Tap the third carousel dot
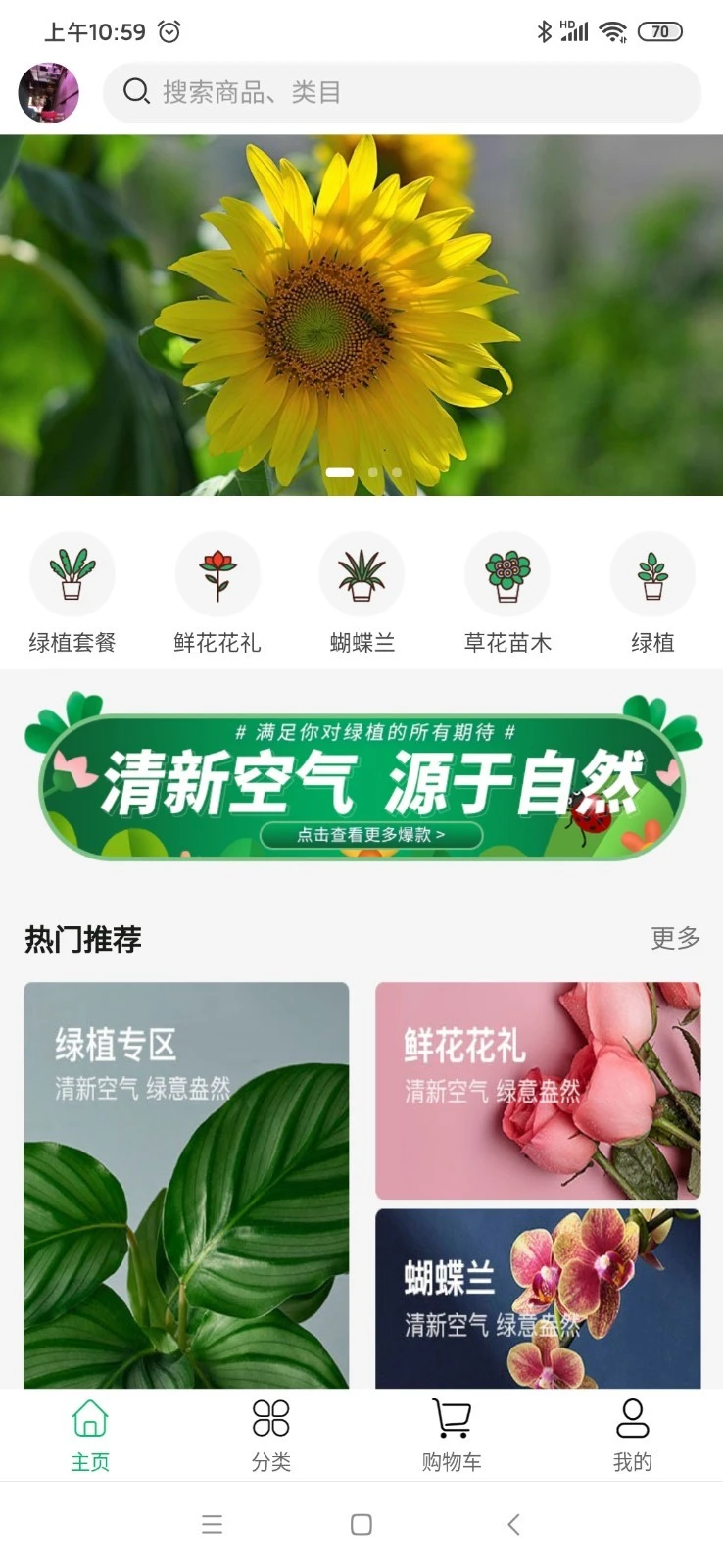 point(395,472)
